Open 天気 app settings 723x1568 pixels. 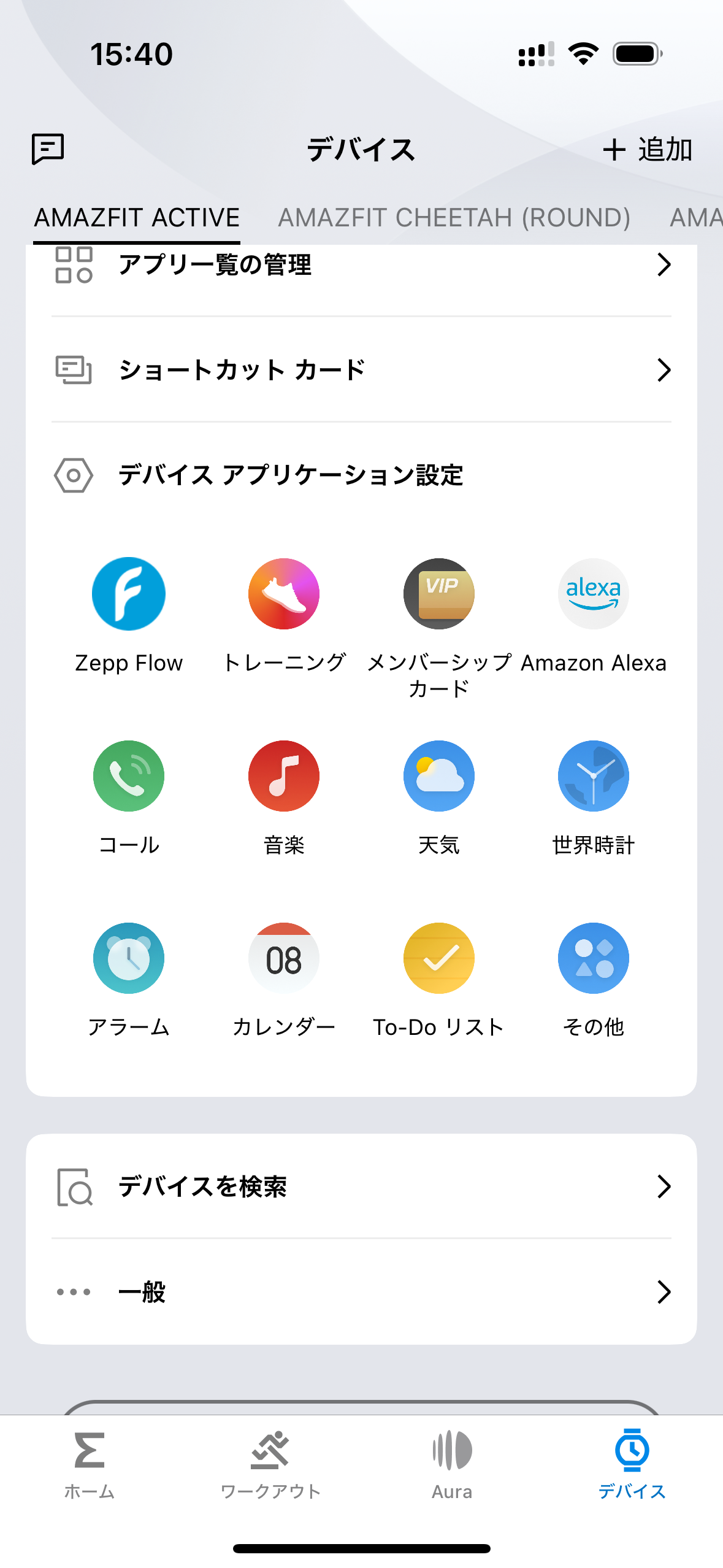(x=439, y=776)
